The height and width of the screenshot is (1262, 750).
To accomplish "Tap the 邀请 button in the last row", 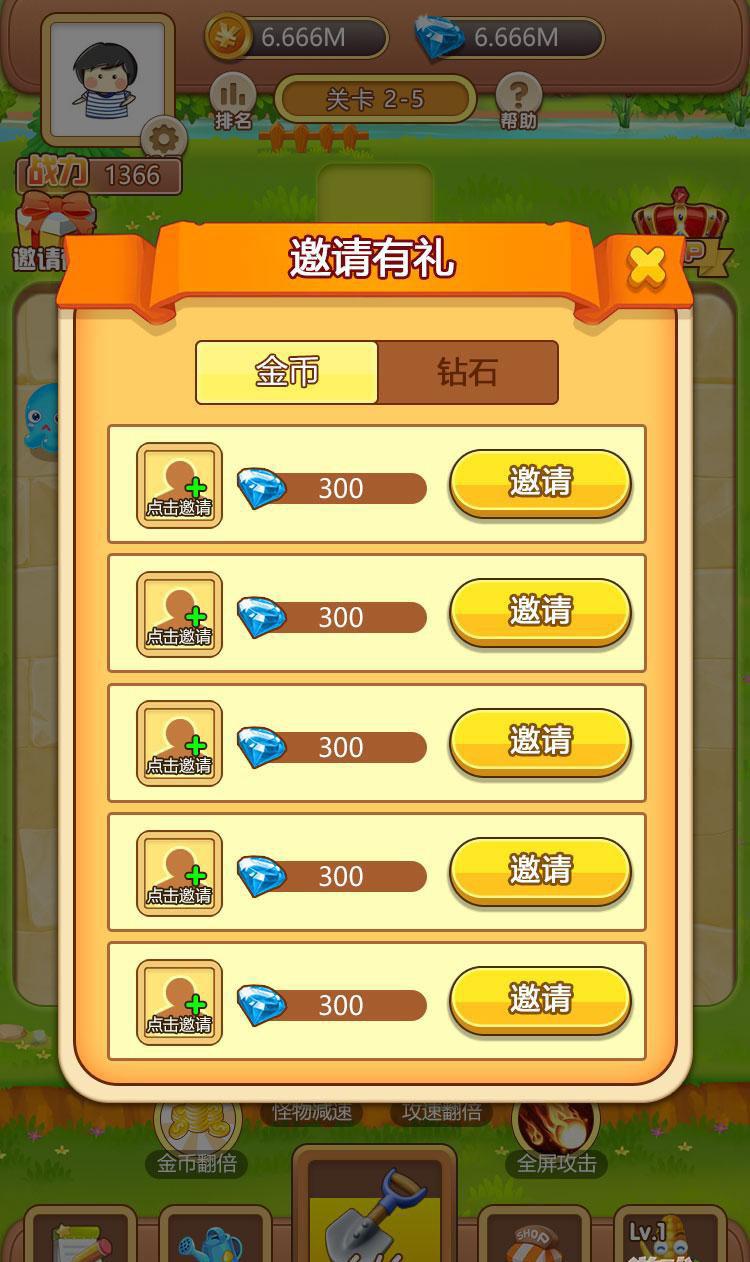I will coord(540,1001).
